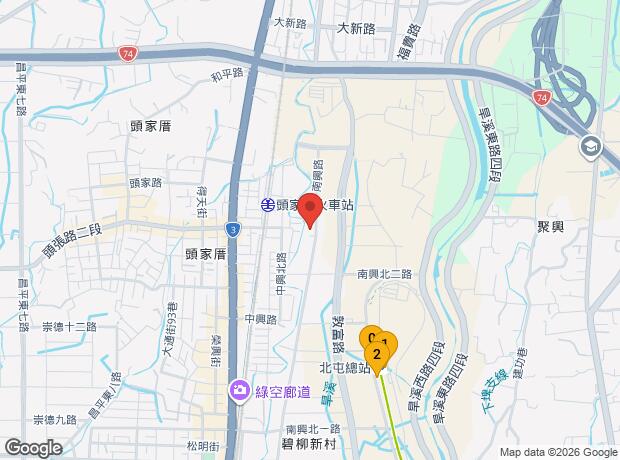Open the 綠空廊道 place marker
620x460 pixels.
pos(240,389)
